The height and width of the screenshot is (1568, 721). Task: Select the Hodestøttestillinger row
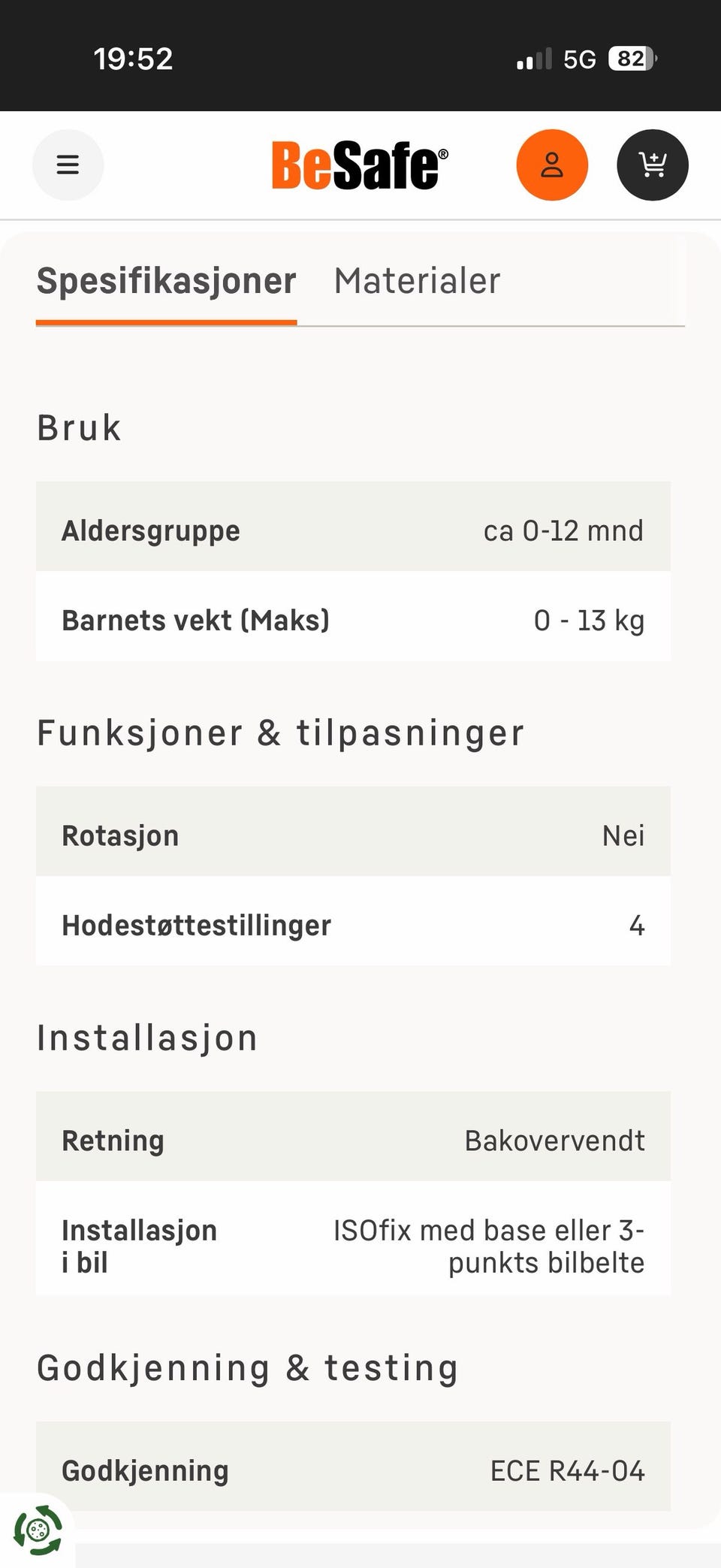tap(353, 924)
